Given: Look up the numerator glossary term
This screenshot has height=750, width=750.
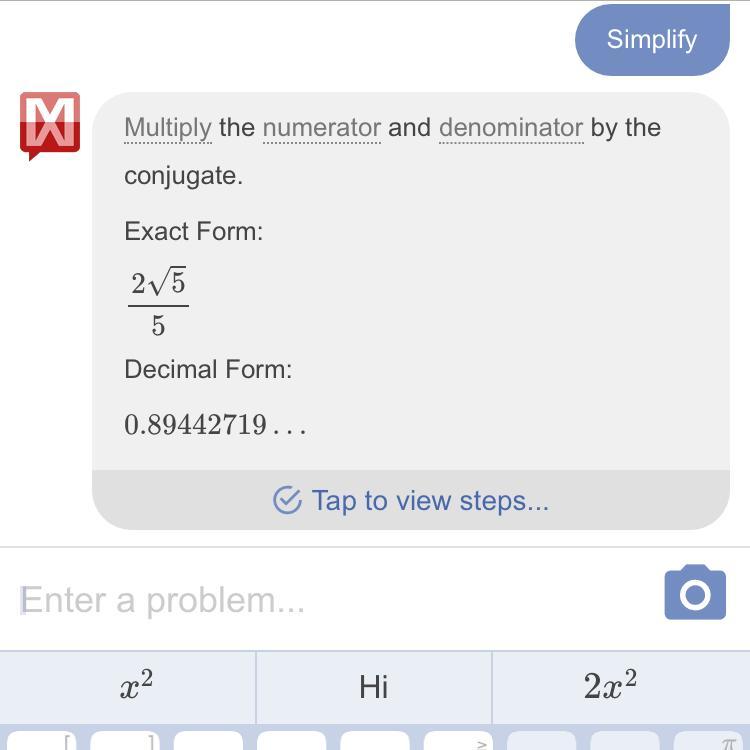Looking at the screenshot, I should pos(321,128).
